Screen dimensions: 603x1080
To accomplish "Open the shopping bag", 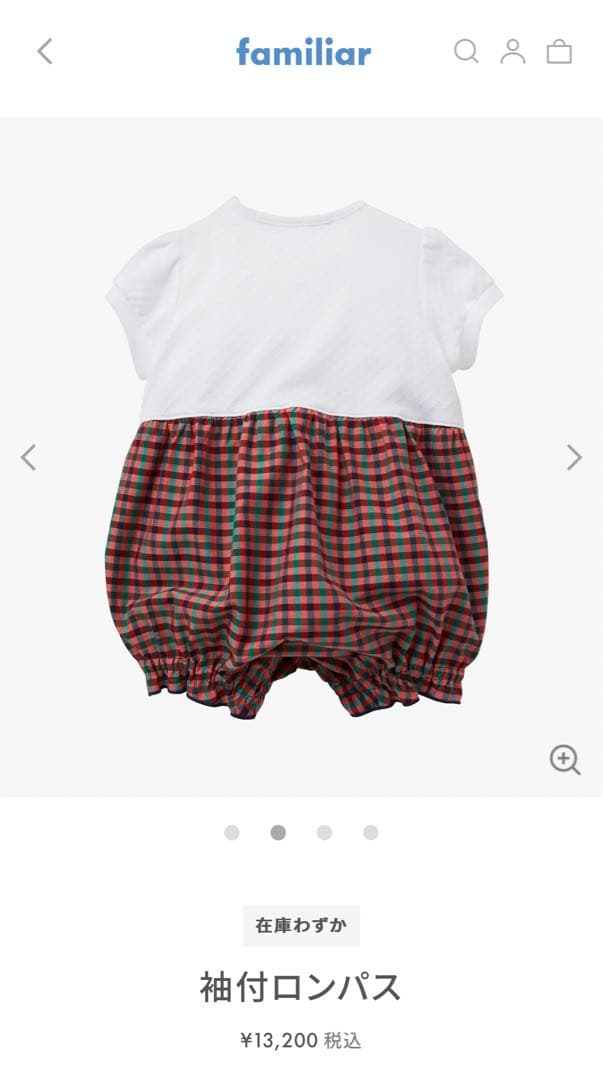I will coord(559,52).
